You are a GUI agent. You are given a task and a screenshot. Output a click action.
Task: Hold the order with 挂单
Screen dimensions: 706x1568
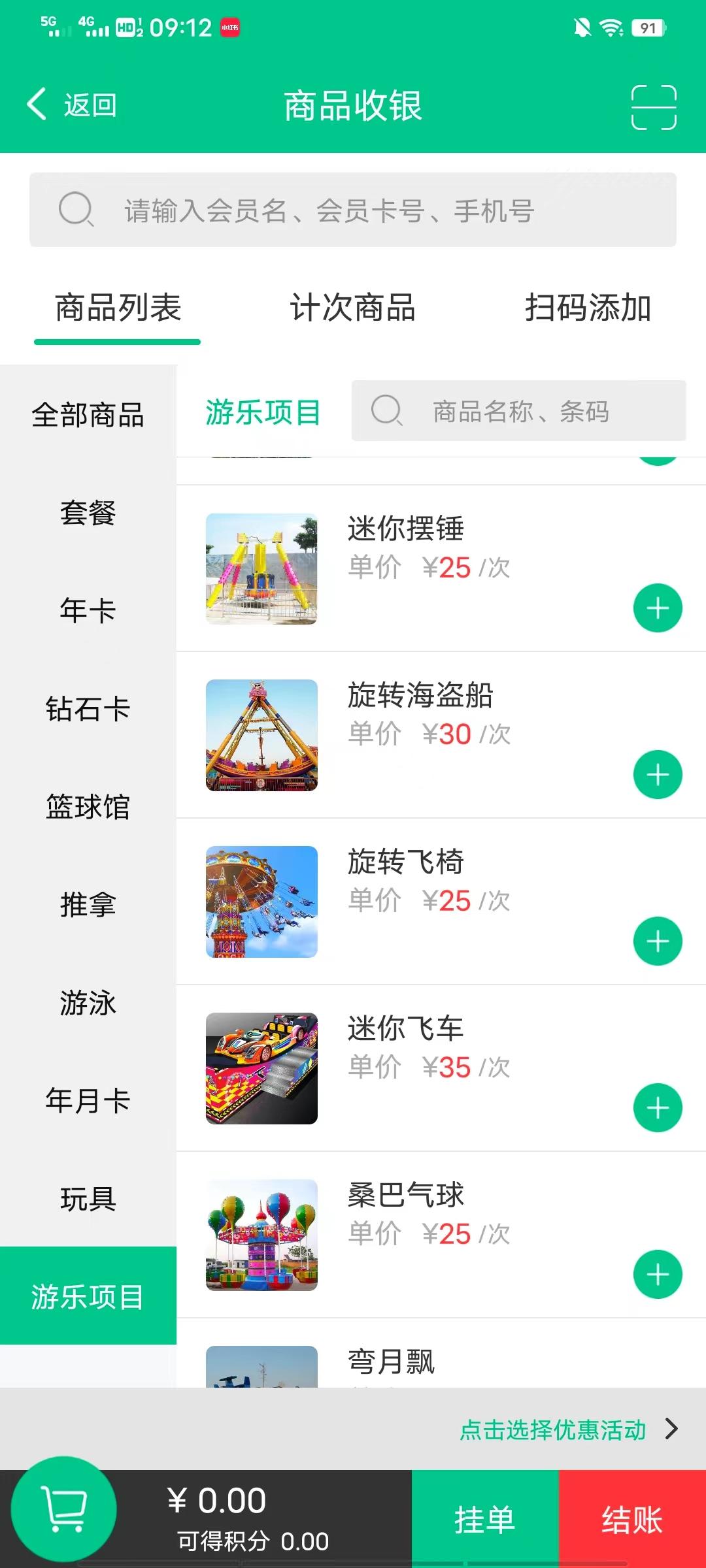[485, 1518]
